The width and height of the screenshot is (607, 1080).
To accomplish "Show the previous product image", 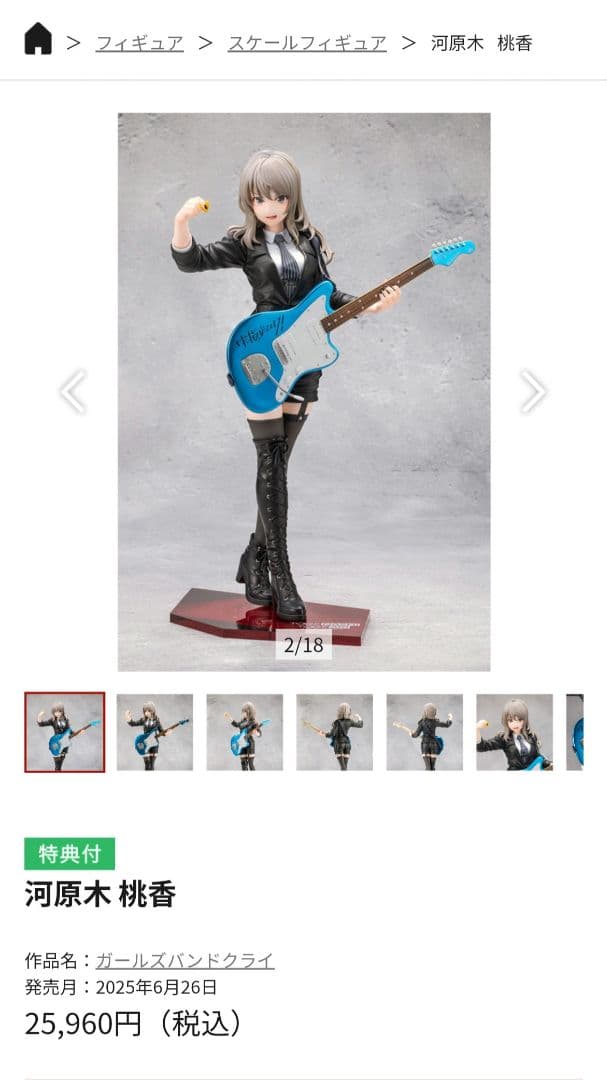I will [x=73, y=392].
